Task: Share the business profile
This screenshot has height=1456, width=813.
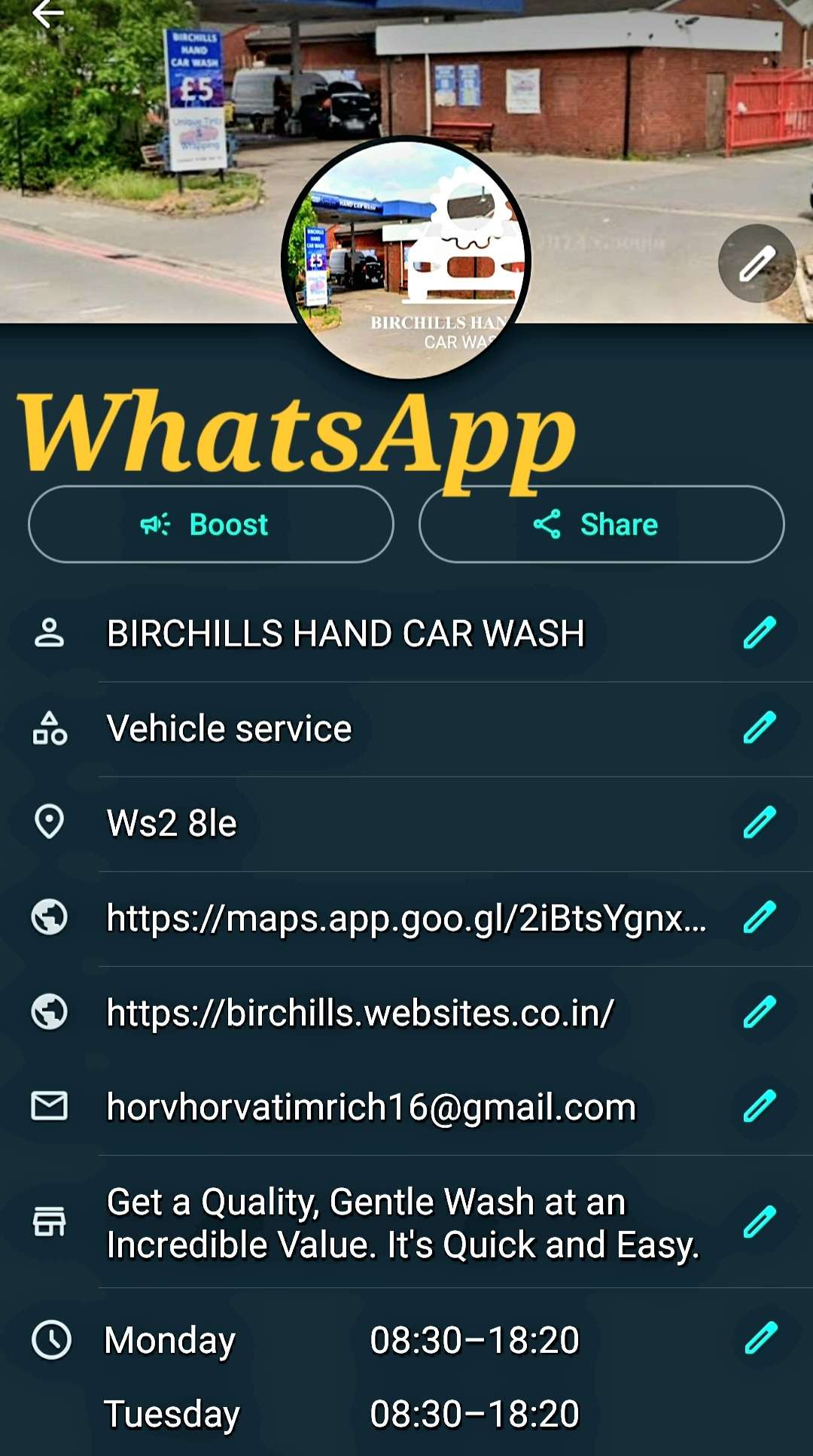Action: [601, 524]
